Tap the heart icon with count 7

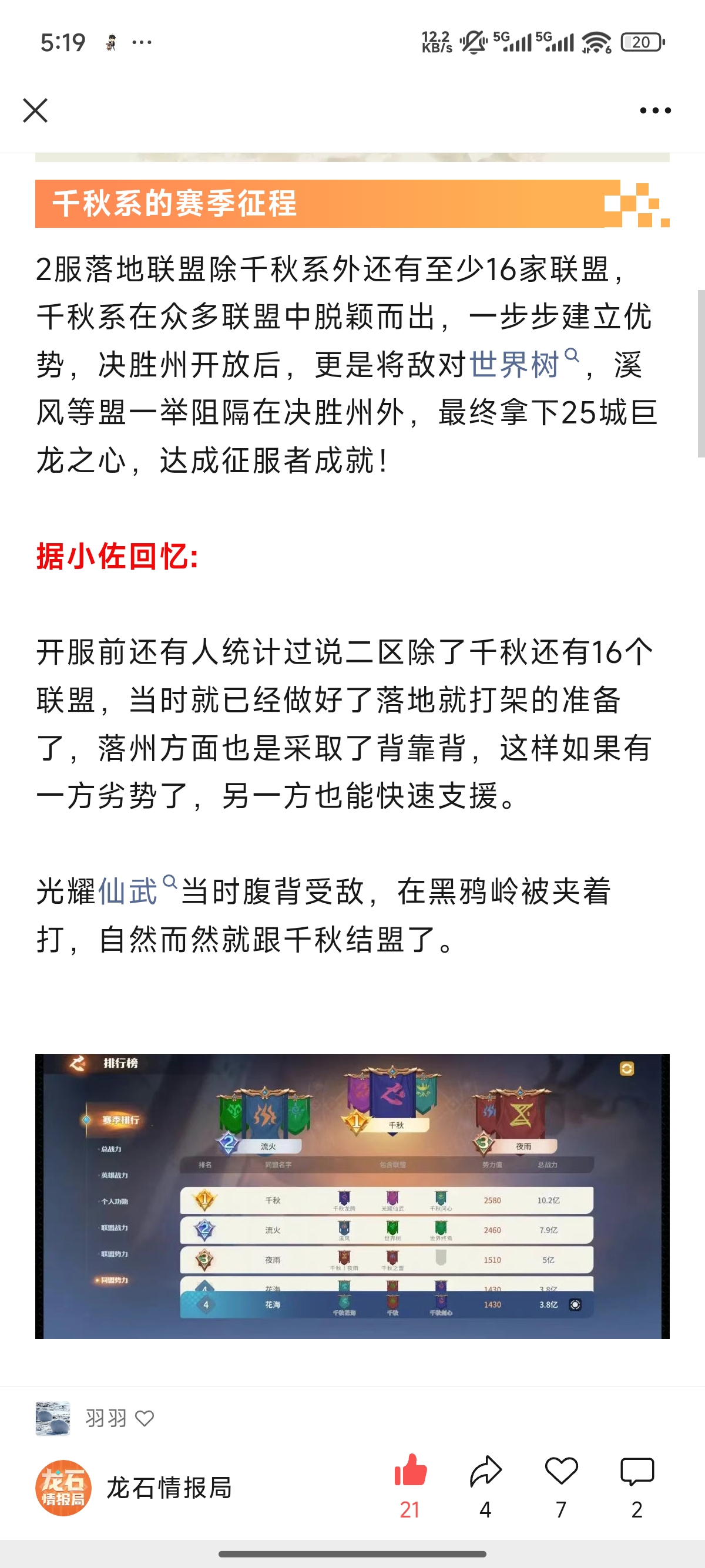click(560, 1472)
